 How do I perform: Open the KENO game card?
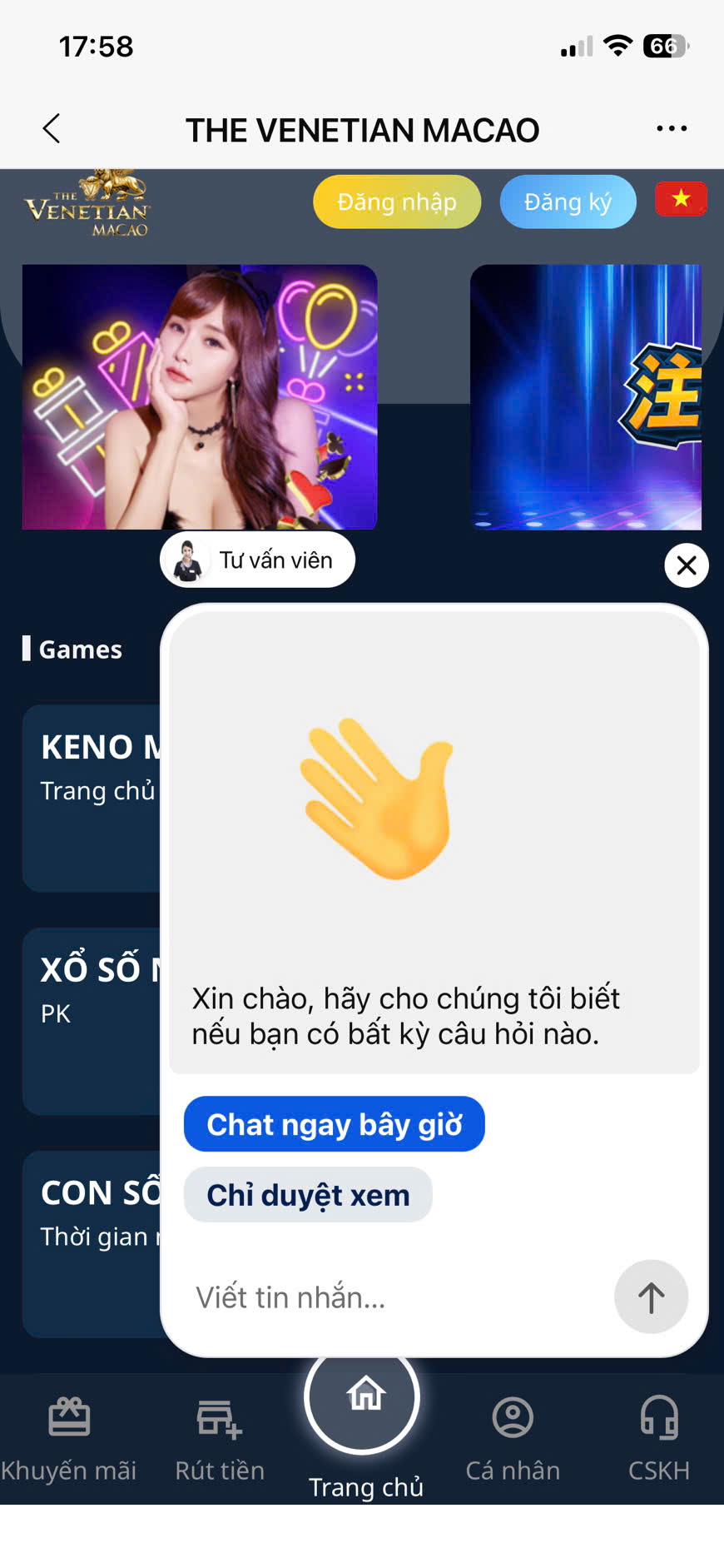coord(92,798)
